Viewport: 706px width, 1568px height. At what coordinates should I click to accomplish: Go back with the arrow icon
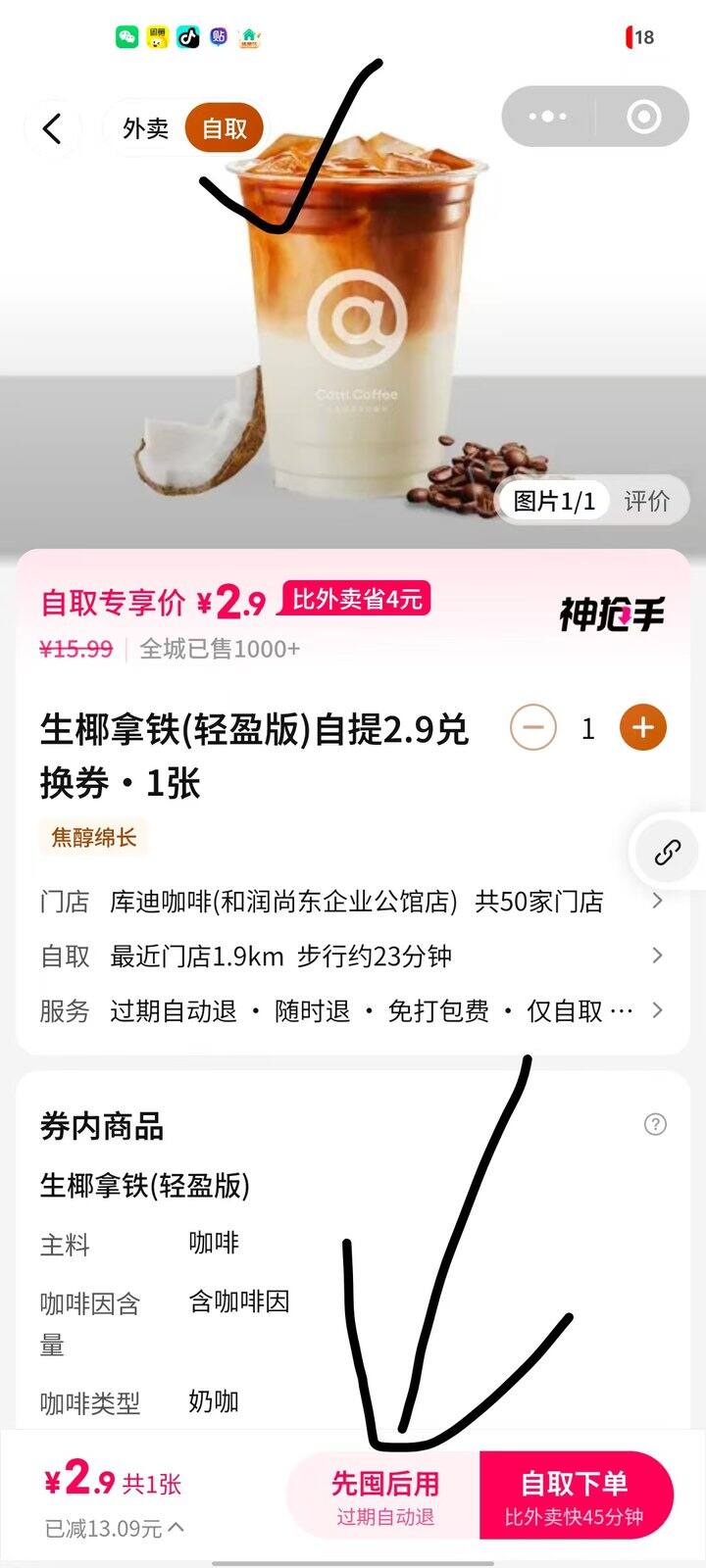pos(53,128)
